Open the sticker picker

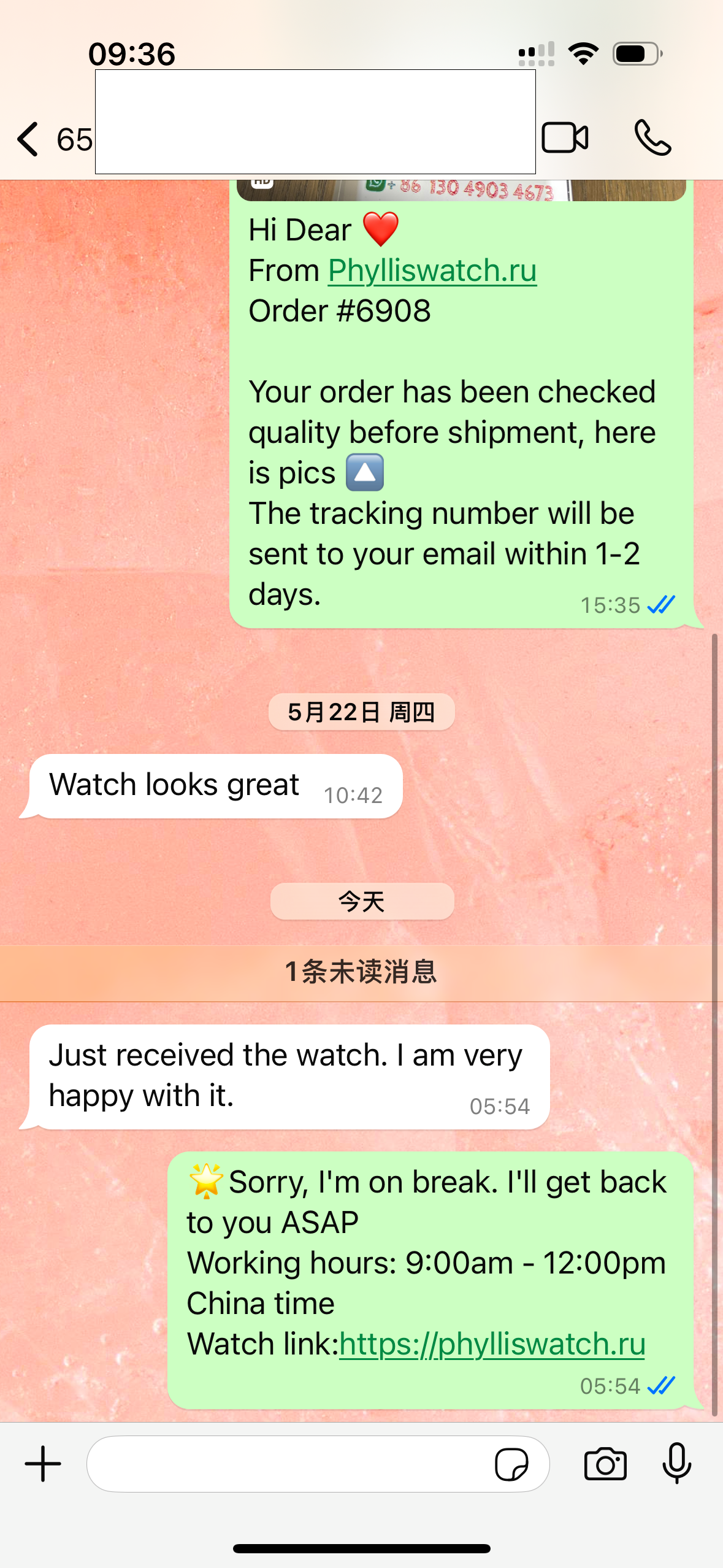coord(511,1464)
